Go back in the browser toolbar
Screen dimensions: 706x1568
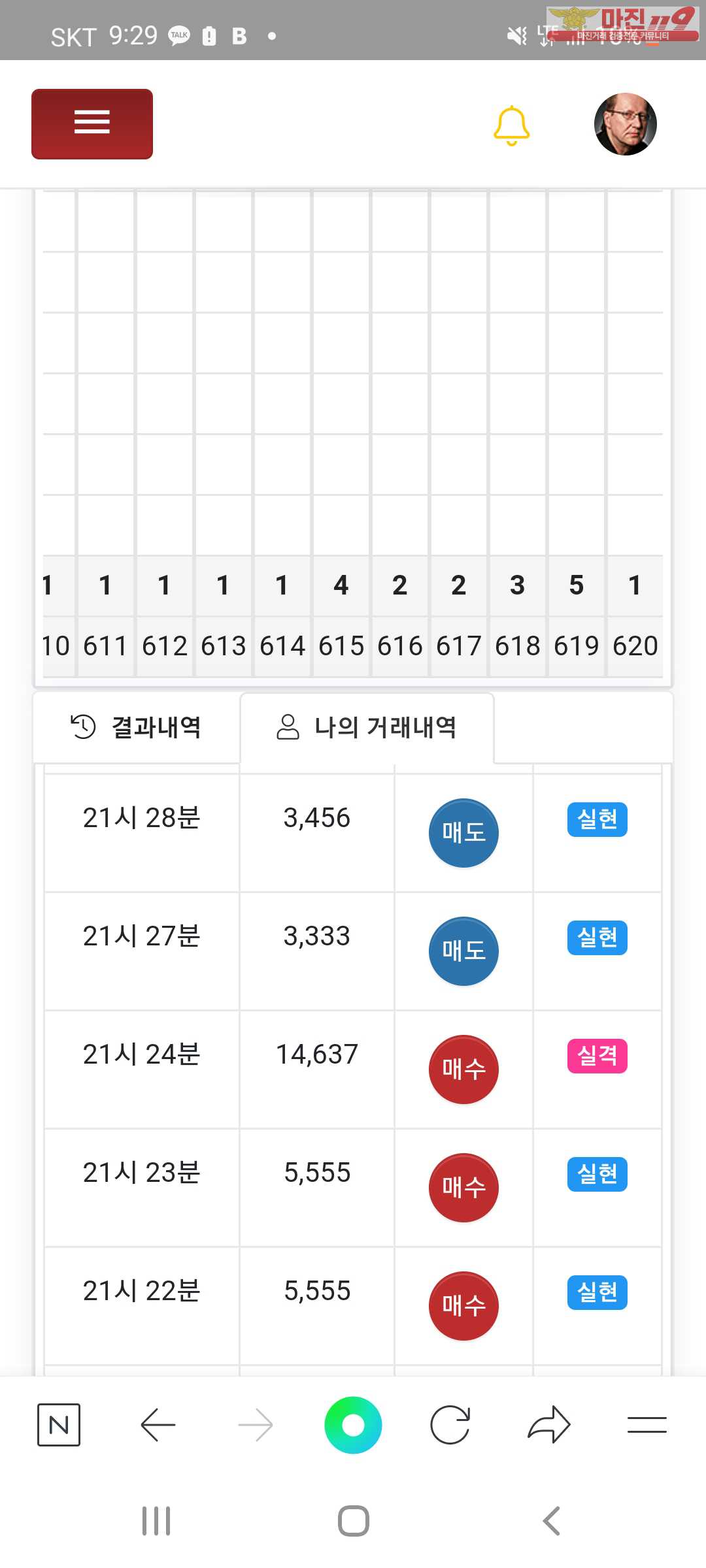[x=158, y=1424]
